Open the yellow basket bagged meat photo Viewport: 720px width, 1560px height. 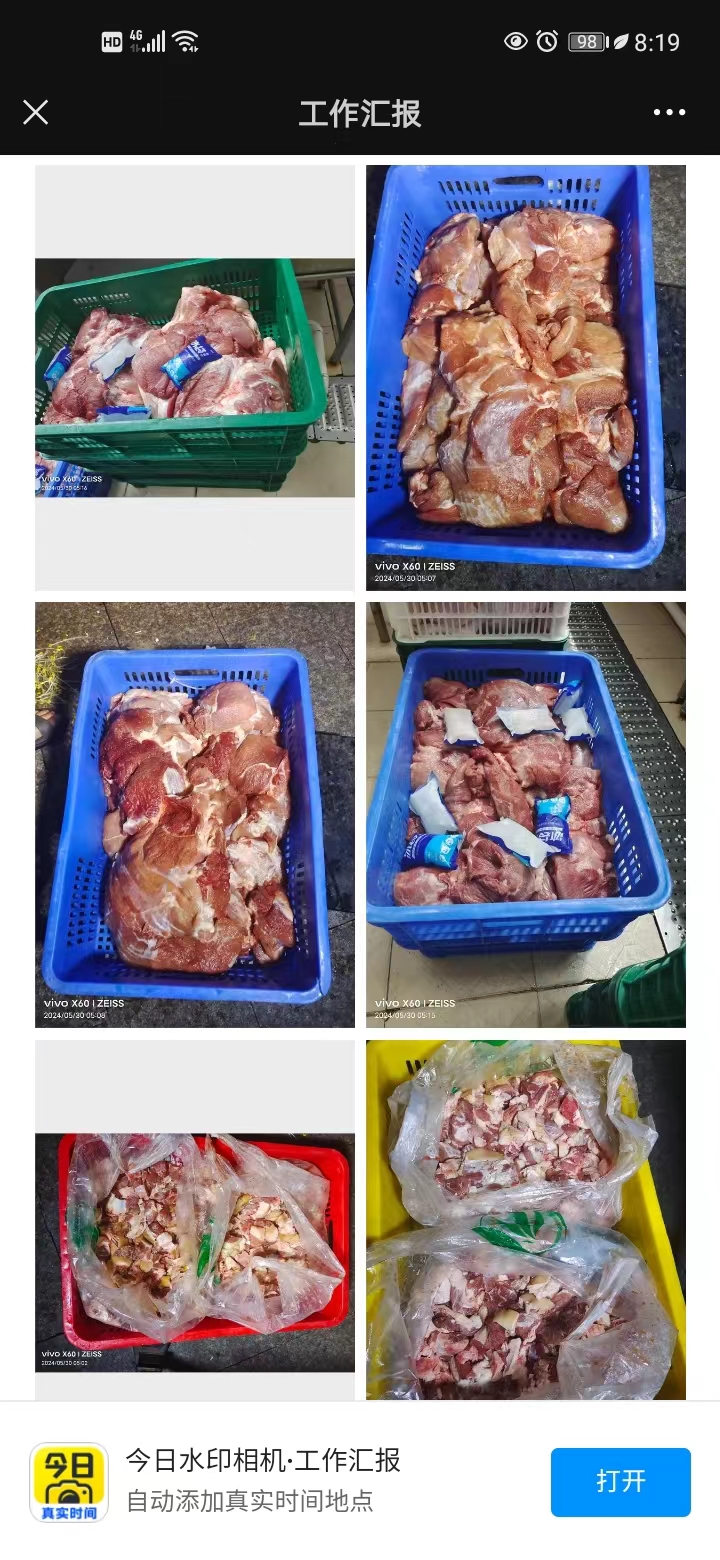526,1220
